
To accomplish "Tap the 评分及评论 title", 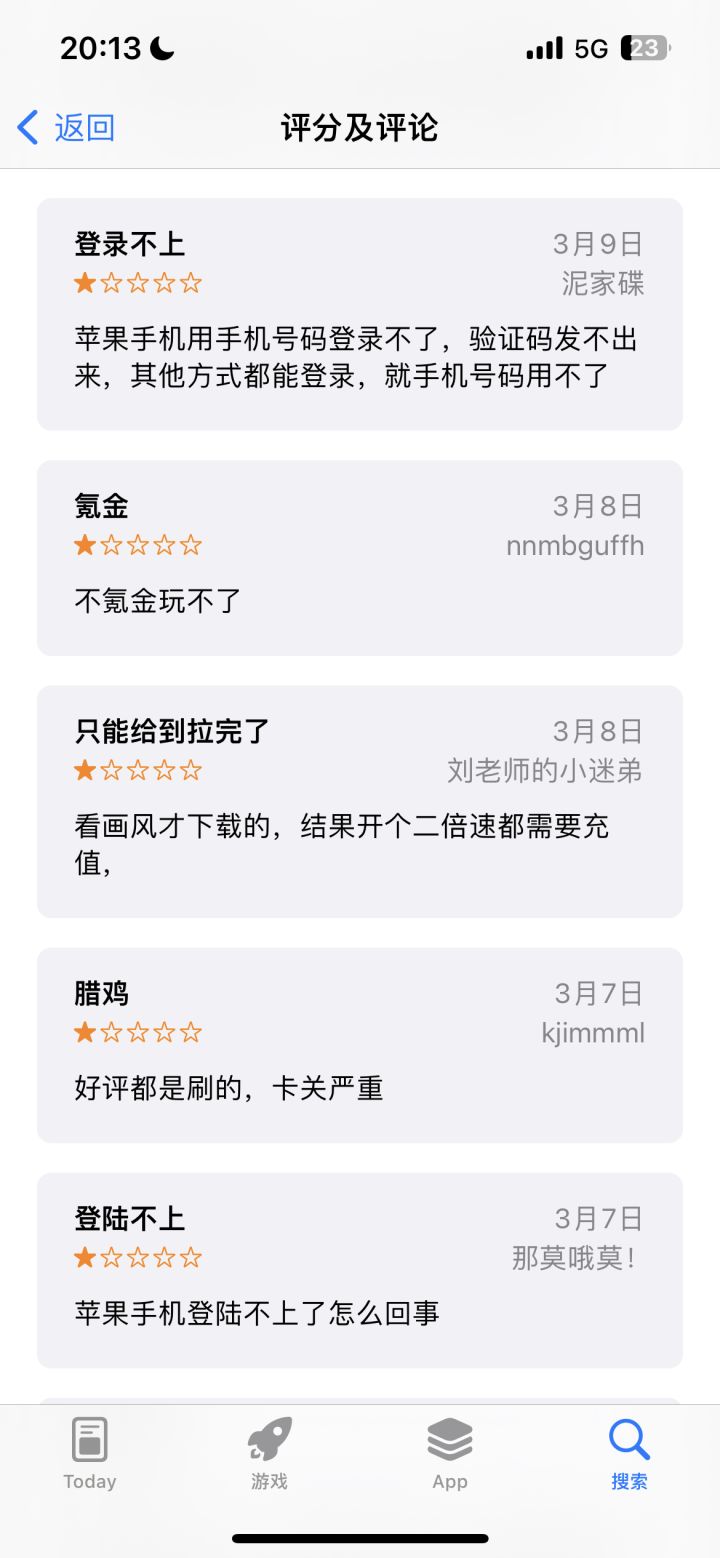I will click(x=360, y=127).
